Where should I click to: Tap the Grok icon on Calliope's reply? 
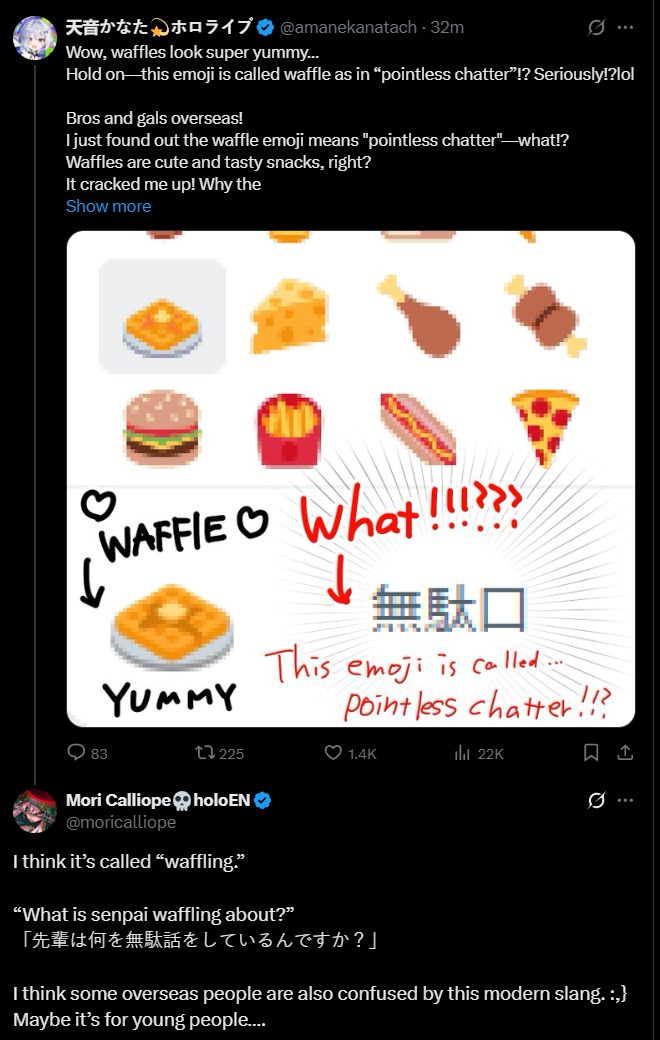pos(596,800)
